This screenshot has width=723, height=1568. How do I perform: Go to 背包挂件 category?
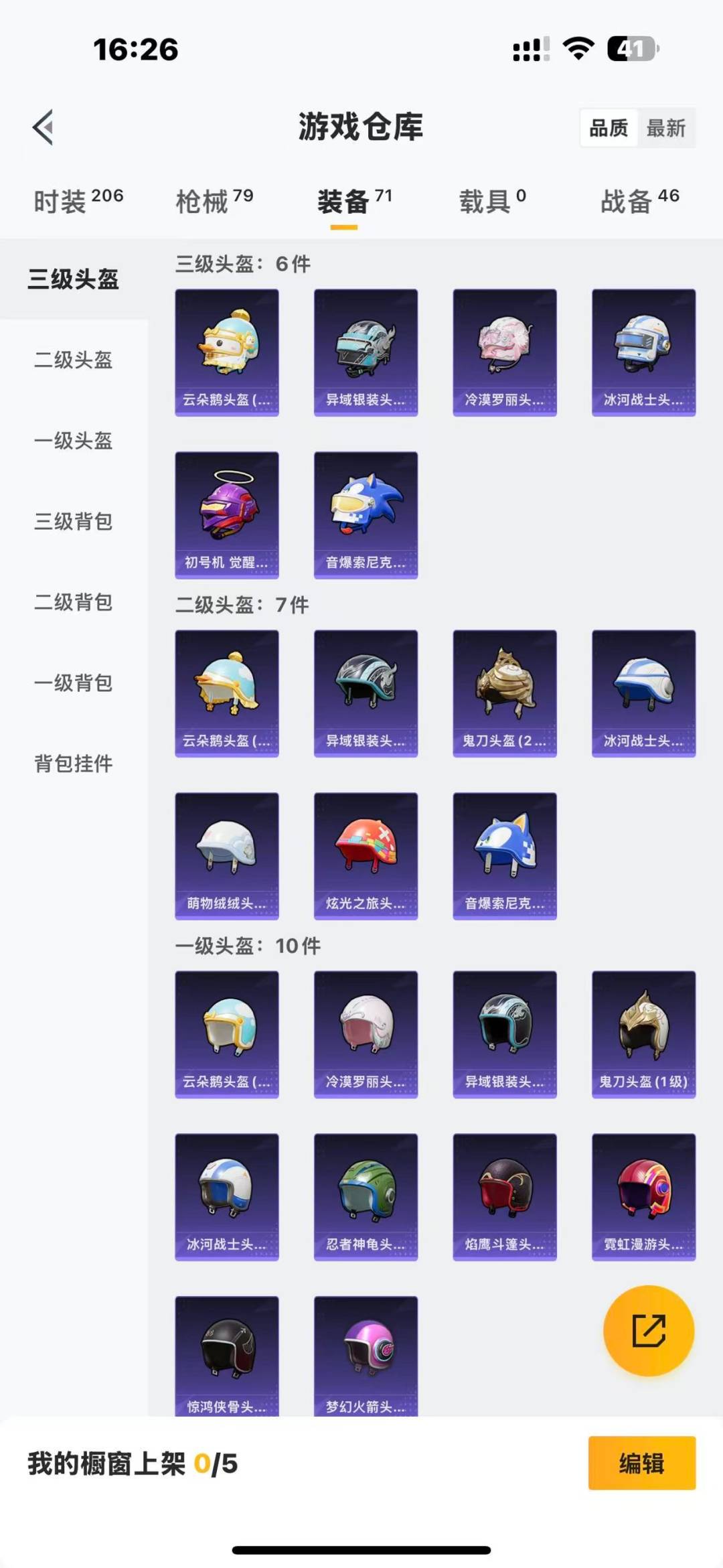point(74,764)
